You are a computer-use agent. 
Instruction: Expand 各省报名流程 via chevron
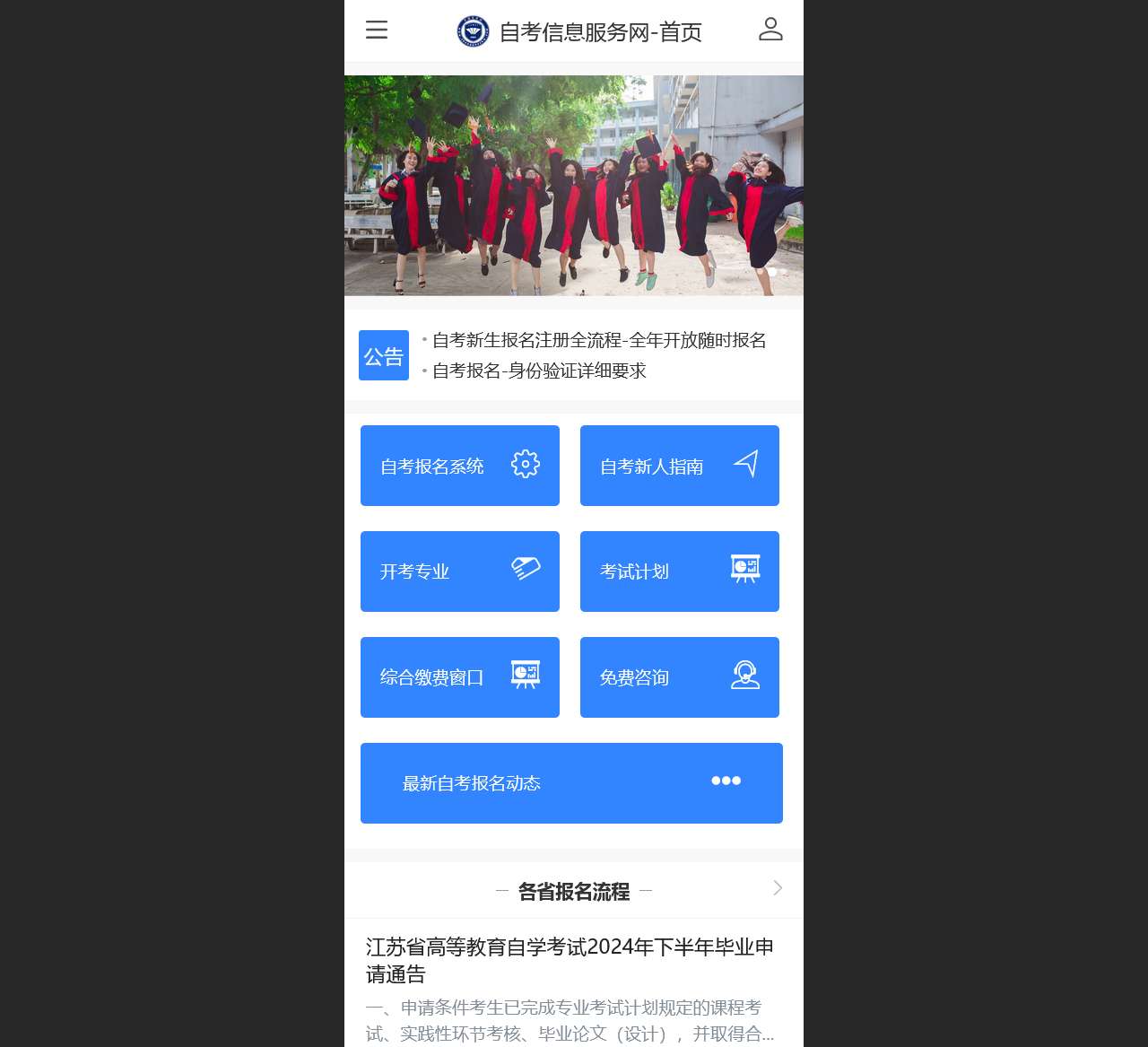point(777,888)
